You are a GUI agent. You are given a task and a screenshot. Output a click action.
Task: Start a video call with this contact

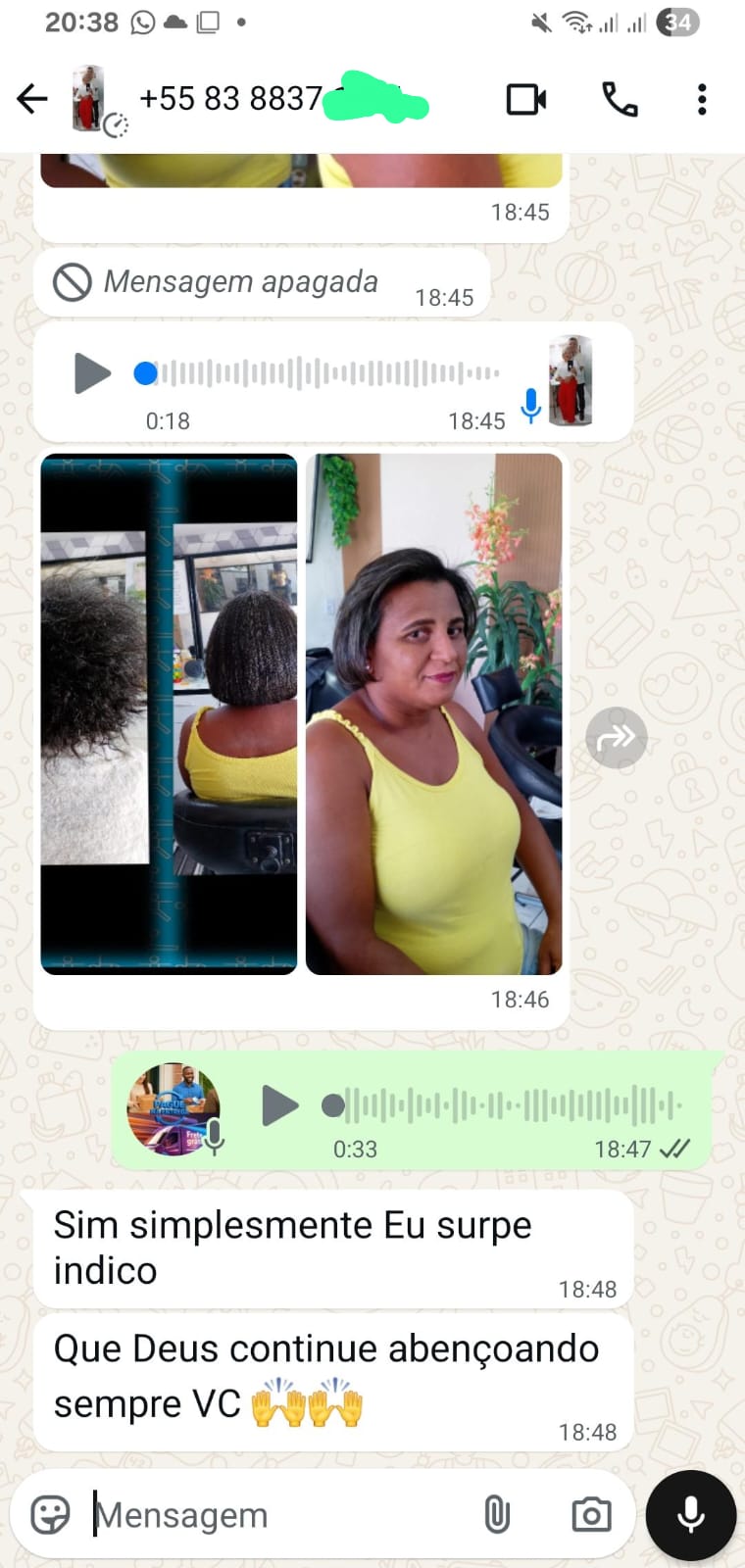tap(526, 99)
